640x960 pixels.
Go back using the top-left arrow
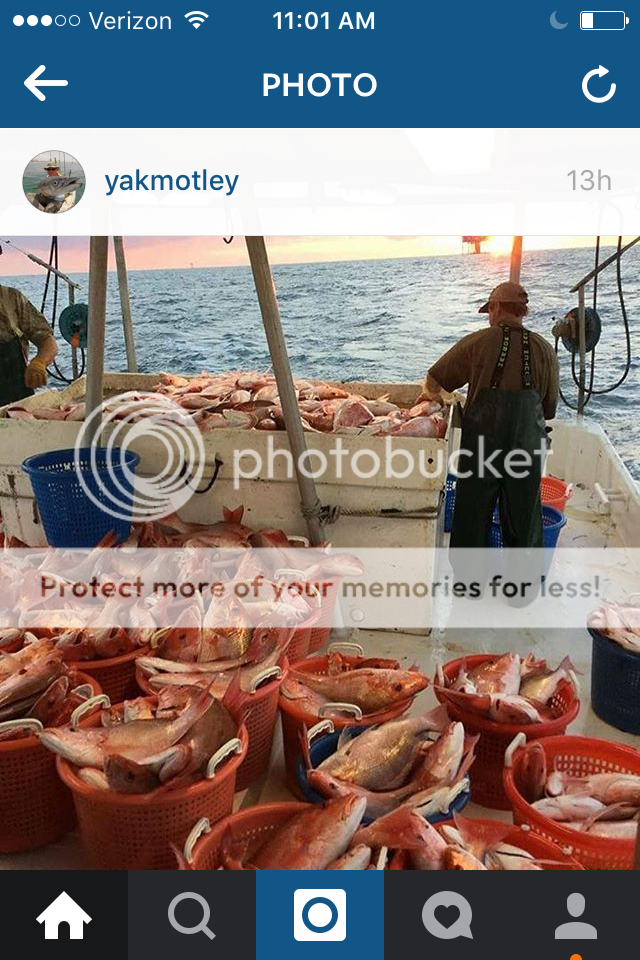[x=45, y=85]
